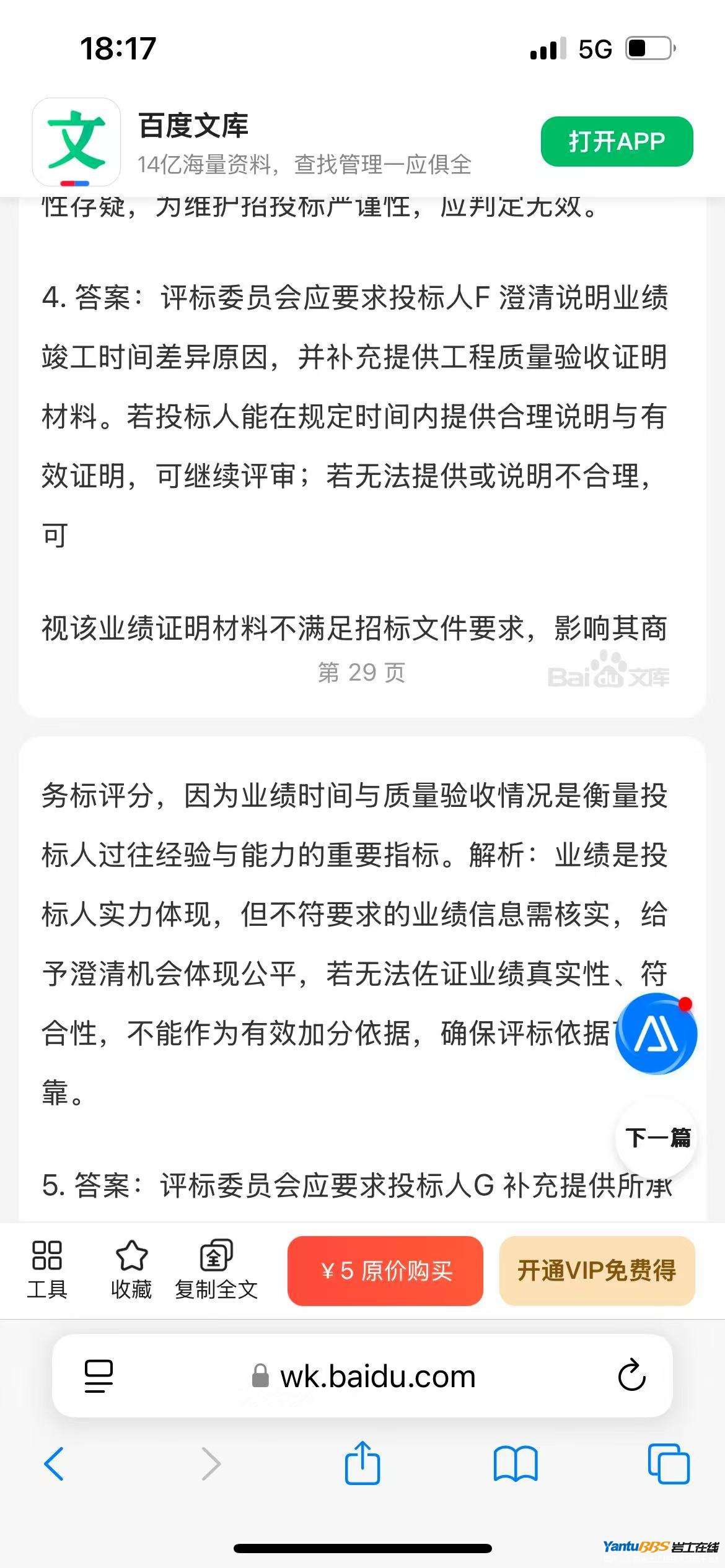Go to 下一篇 next document
Viewport: 725px width, 1568px height.
pos(657,1138)
